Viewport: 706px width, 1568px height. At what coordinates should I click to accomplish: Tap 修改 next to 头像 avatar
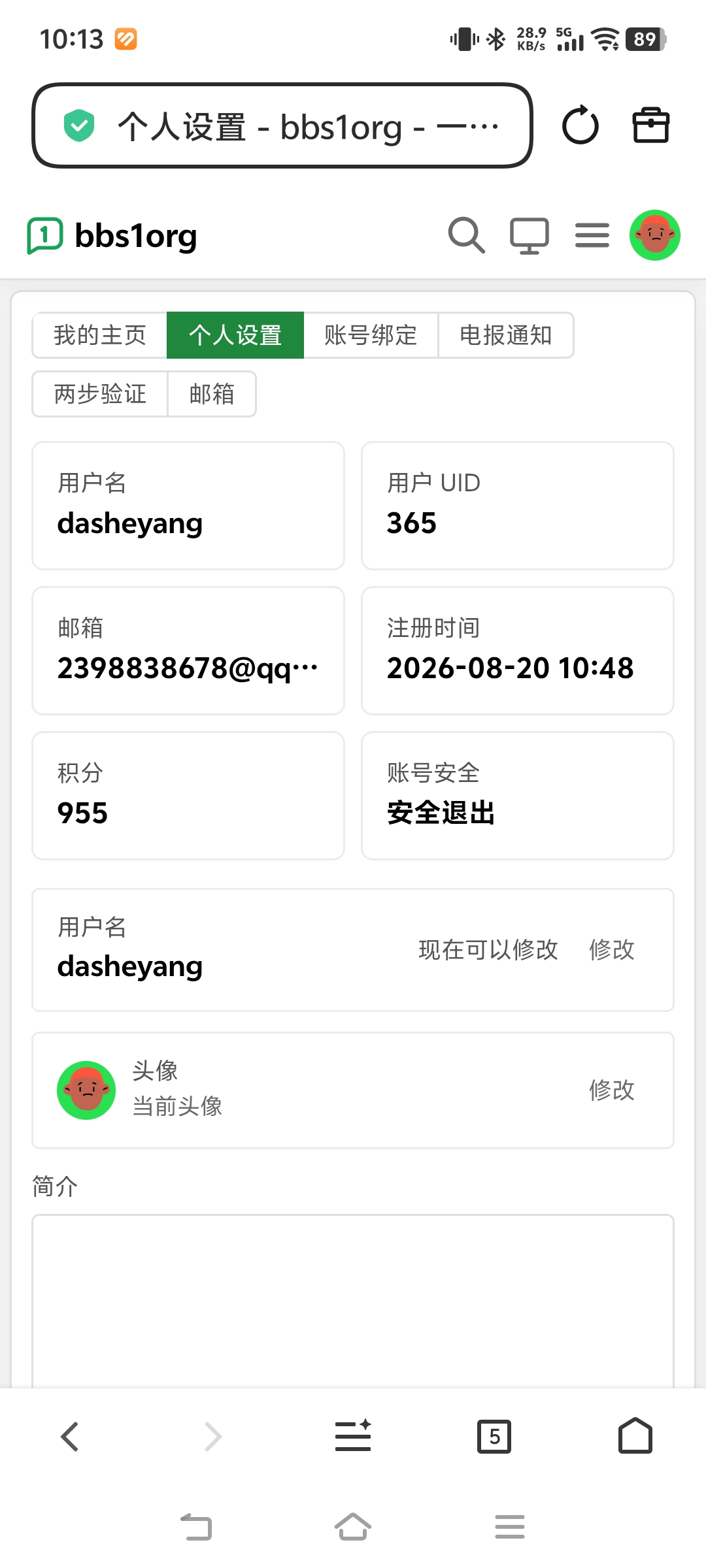click(612, 1090)
